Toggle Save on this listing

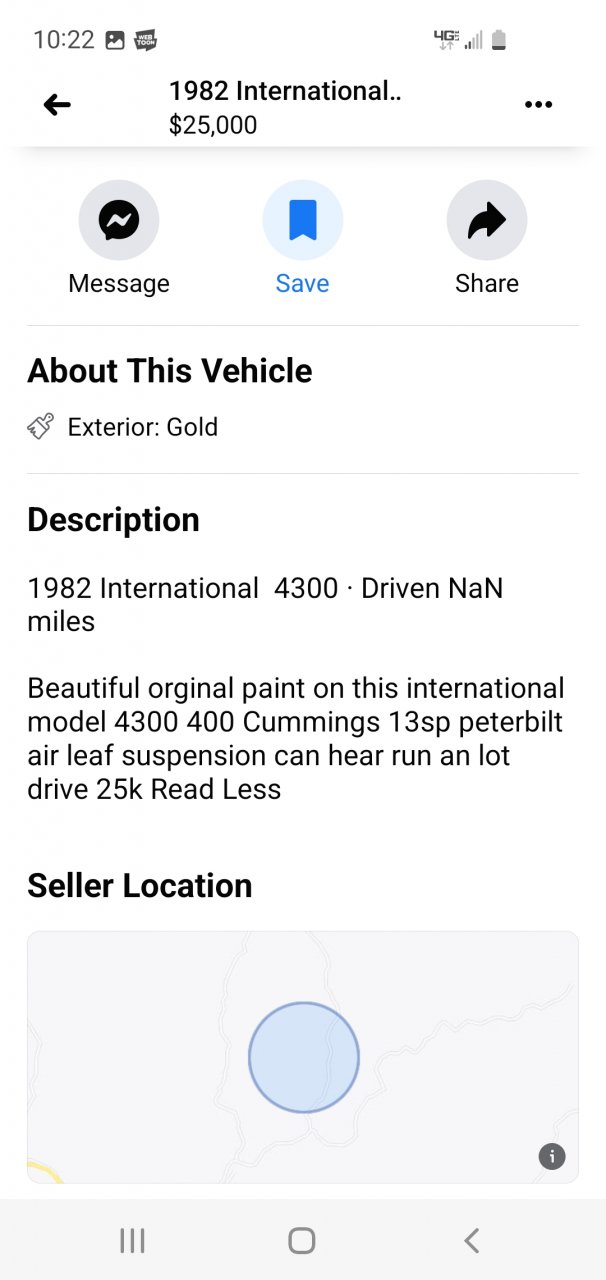click(x=302, y=220)
